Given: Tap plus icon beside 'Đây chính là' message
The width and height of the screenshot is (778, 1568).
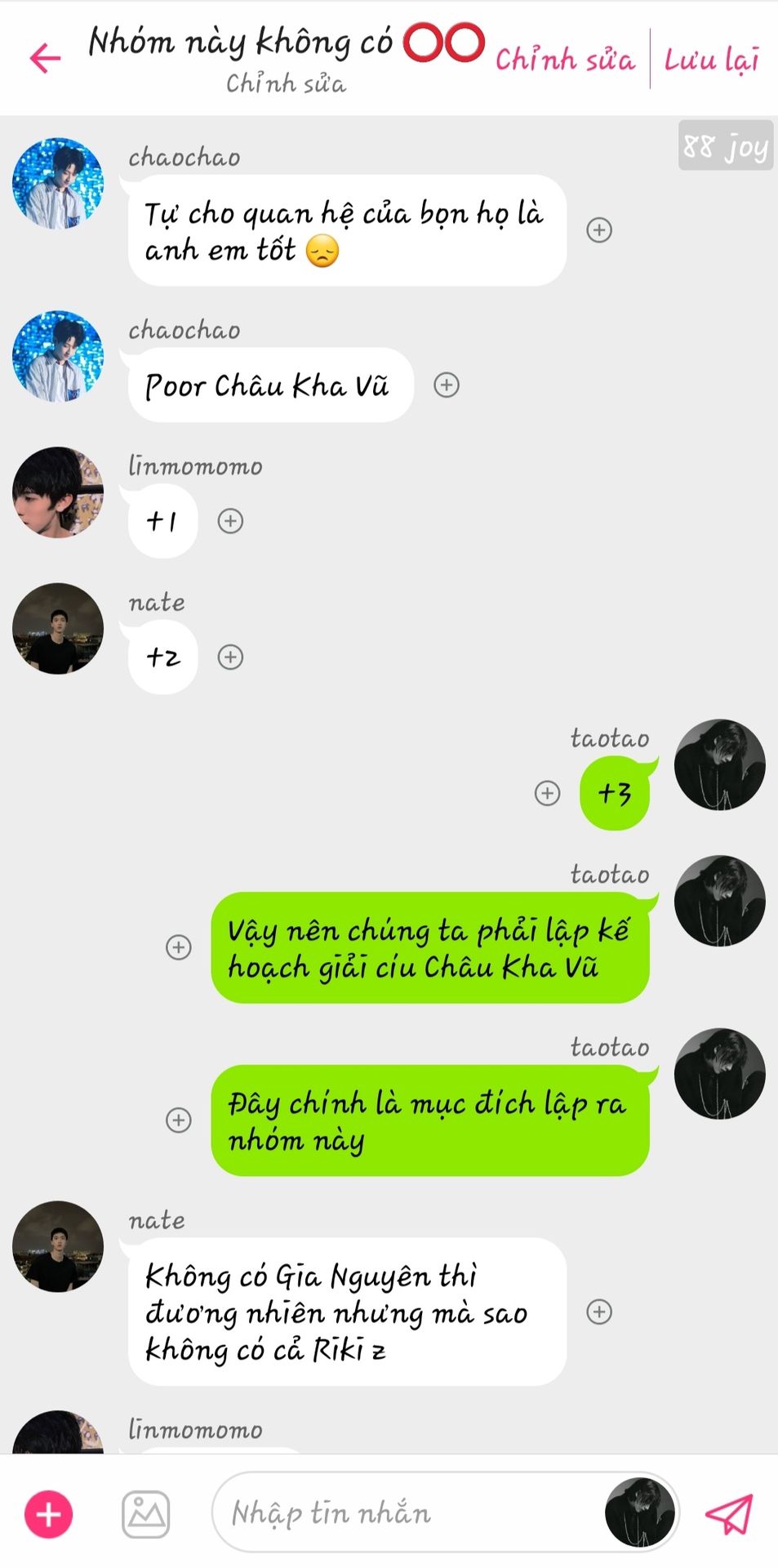Looking at the screenshot, I should pyautogui.click(x=179, y=1120).
